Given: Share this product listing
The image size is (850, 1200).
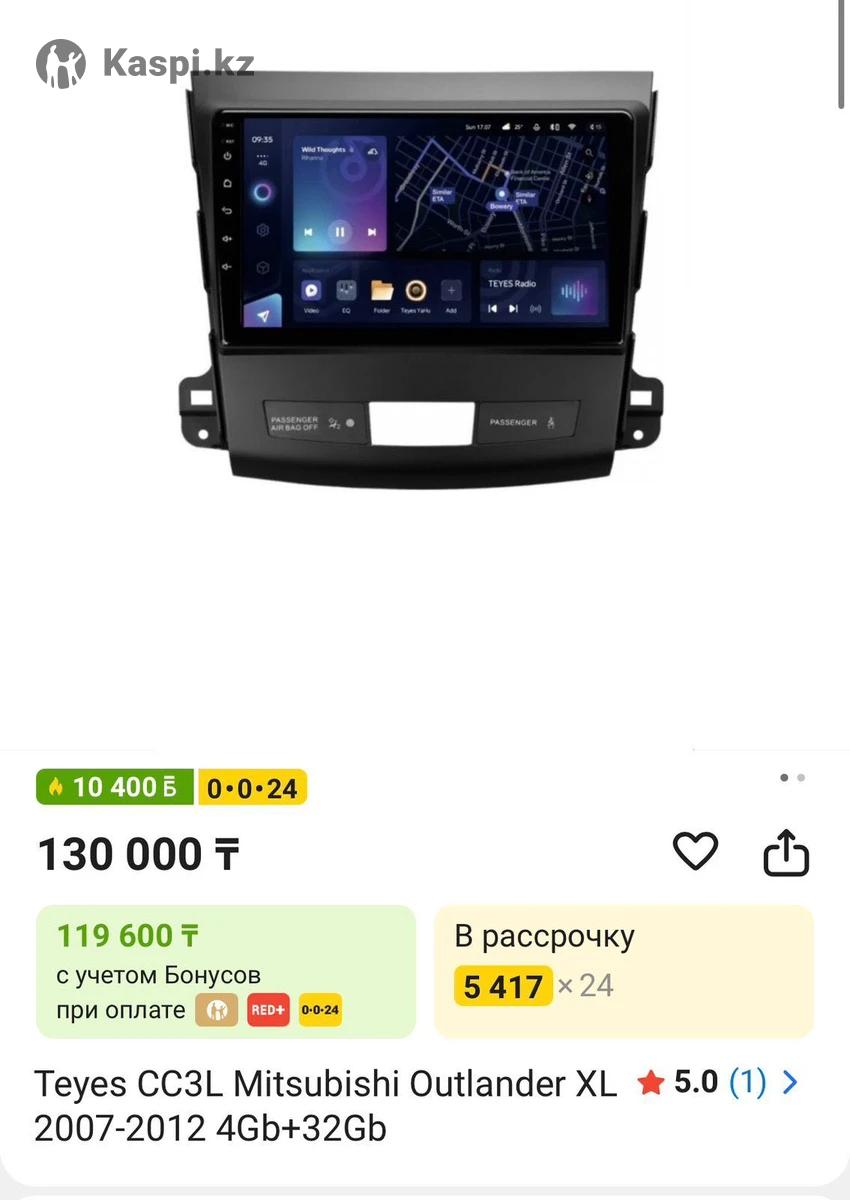Looking at the screenshot, I should click(x=785, y=853).
